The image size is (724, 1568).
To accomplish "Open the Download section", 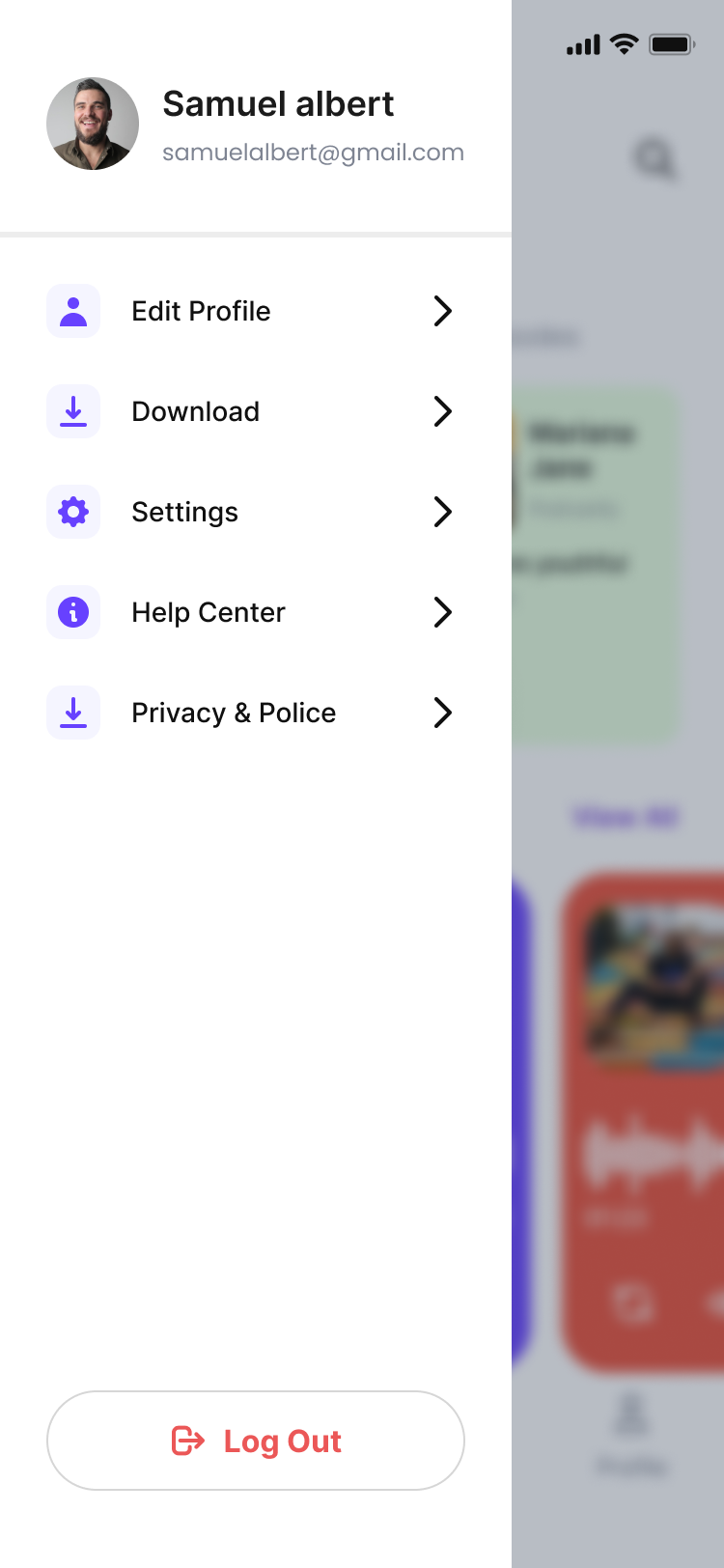I will pos(249,411).
